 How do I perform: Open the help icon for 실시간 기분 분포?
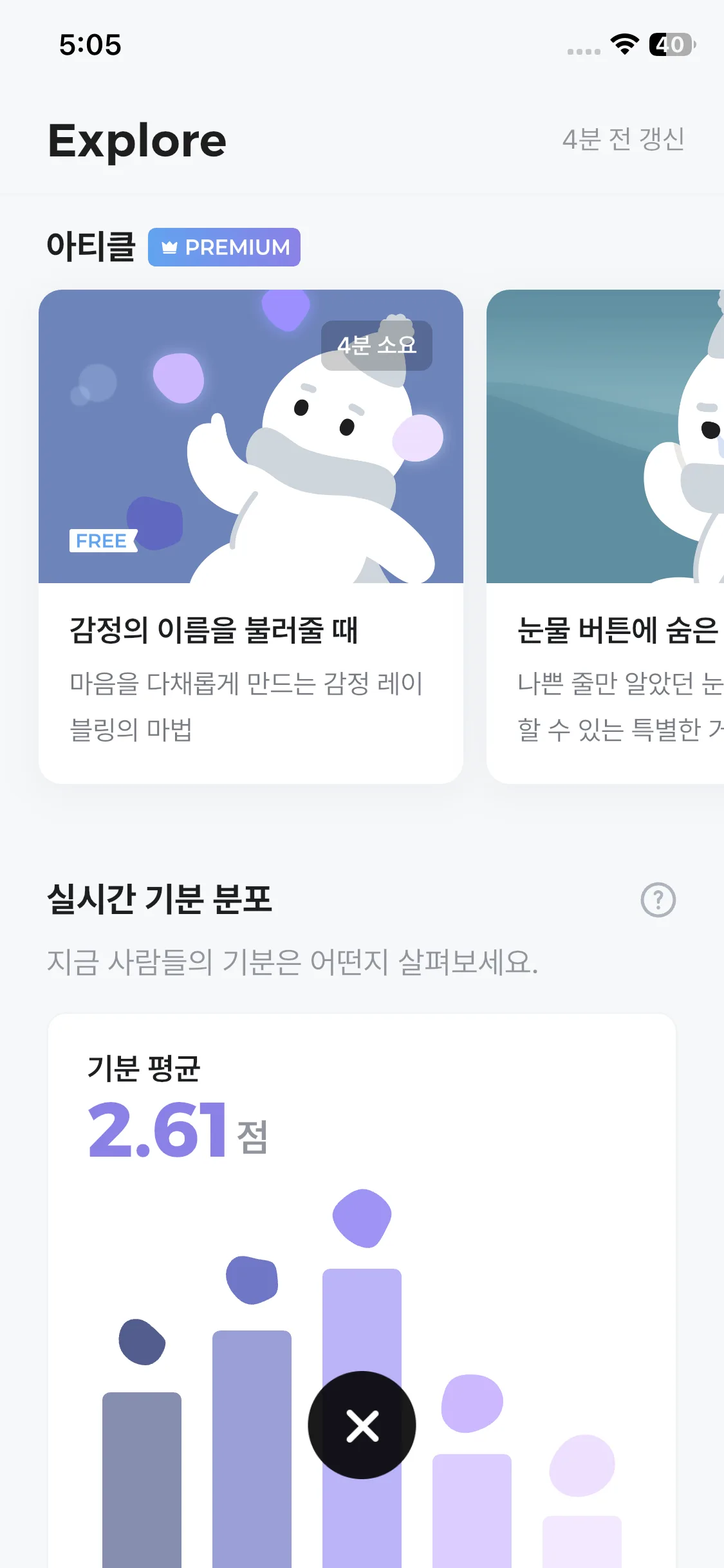tap(658, 900)
